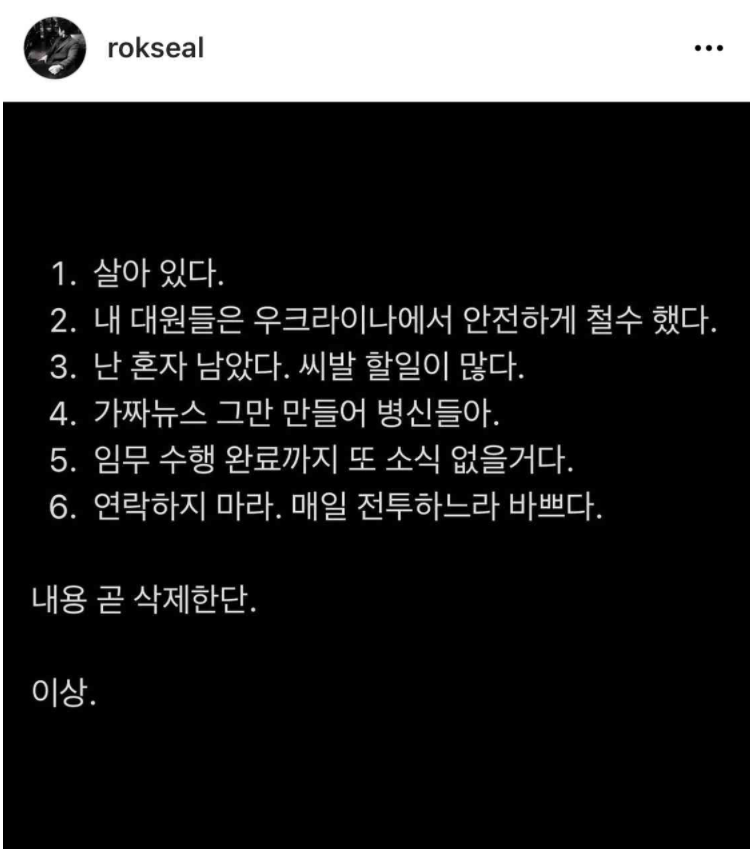Open the post's three-dot options menu

[x=707, y=49]
